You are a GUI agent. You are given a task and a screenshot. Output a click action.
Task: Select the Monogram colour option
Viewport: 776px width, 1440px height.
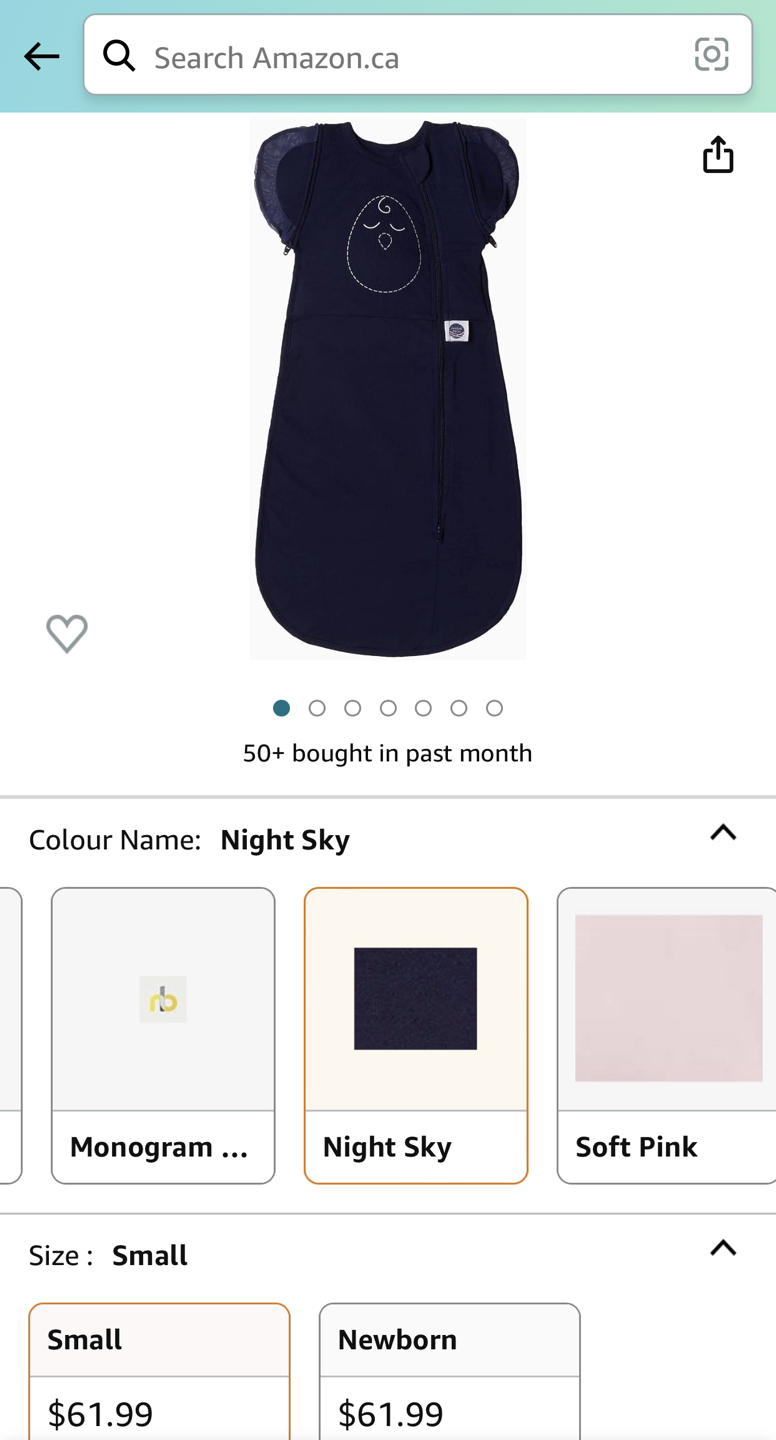pos(163,1035)
